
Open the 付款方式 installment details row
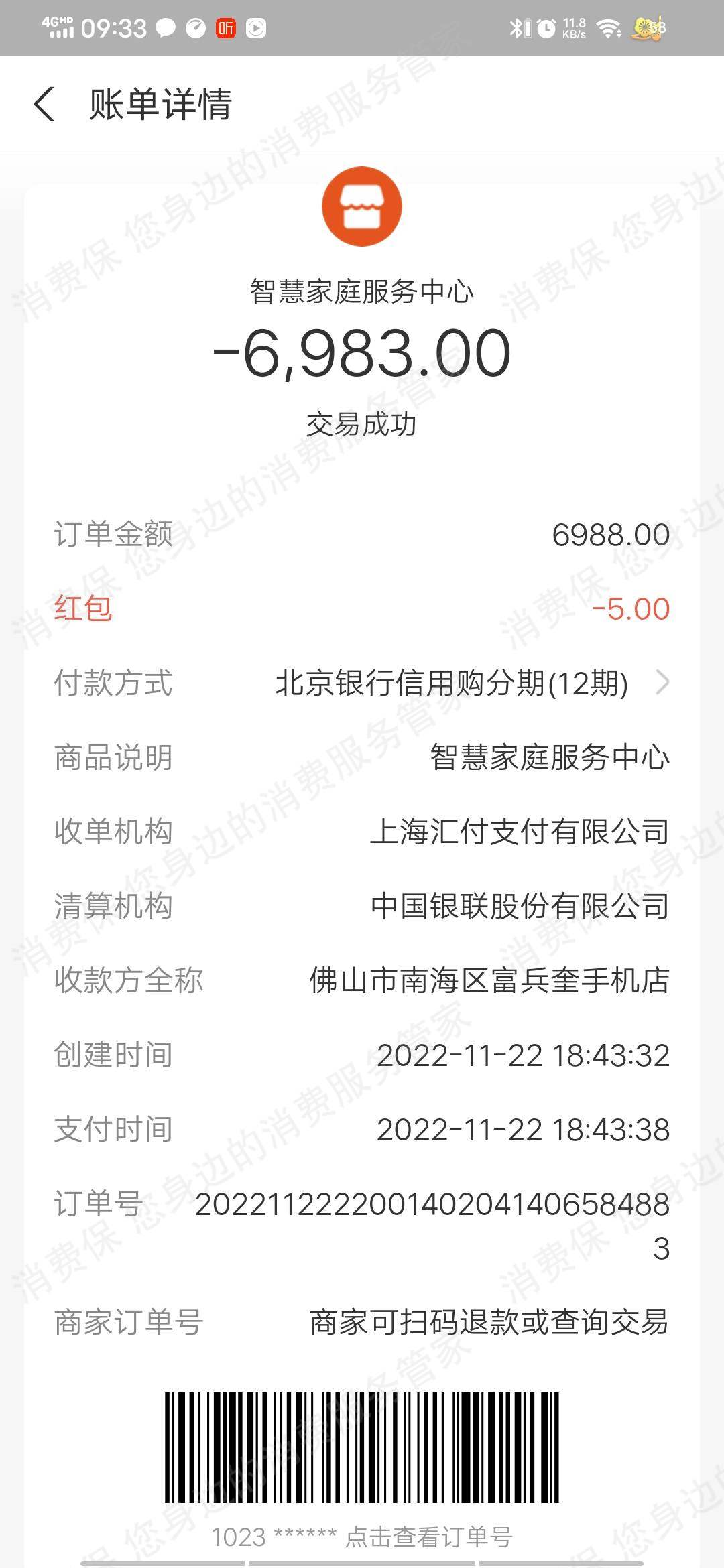(x=362, y=683)
